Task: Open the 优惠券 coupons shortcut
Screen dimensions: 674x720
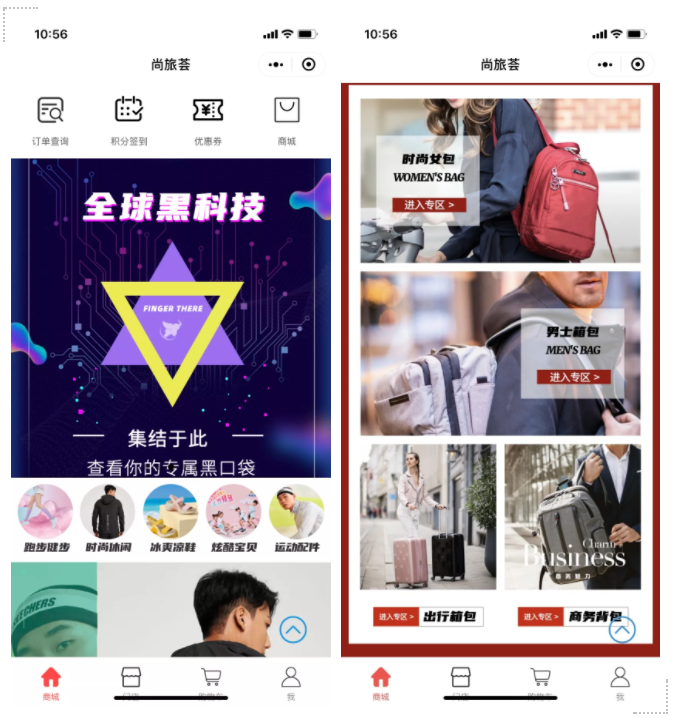Action: pyautogui.click(x=208, y=120)
